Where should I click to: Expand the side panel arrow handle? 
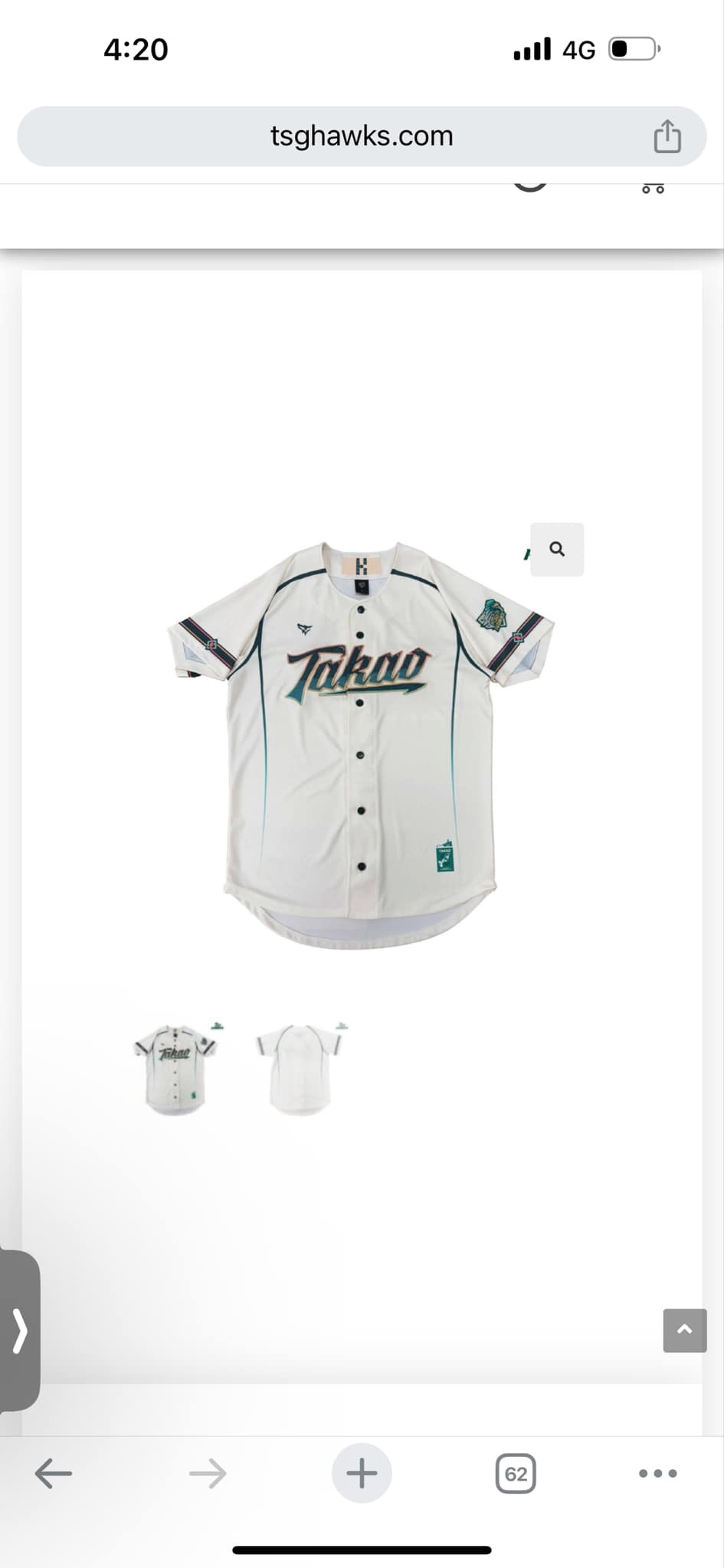coord(20,1330)
